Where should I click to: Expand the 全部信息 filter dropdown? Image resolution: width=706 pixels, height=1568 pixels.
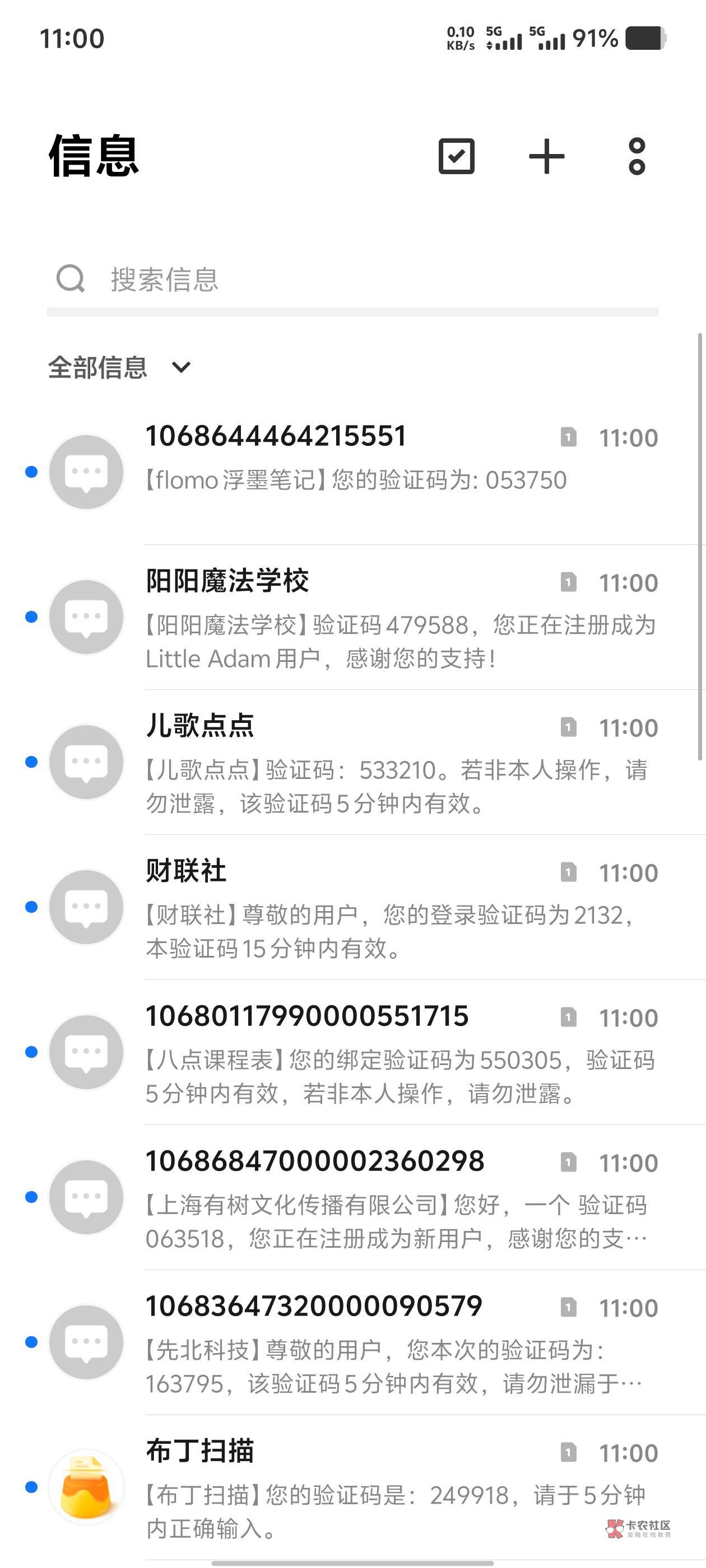[120, 367]
